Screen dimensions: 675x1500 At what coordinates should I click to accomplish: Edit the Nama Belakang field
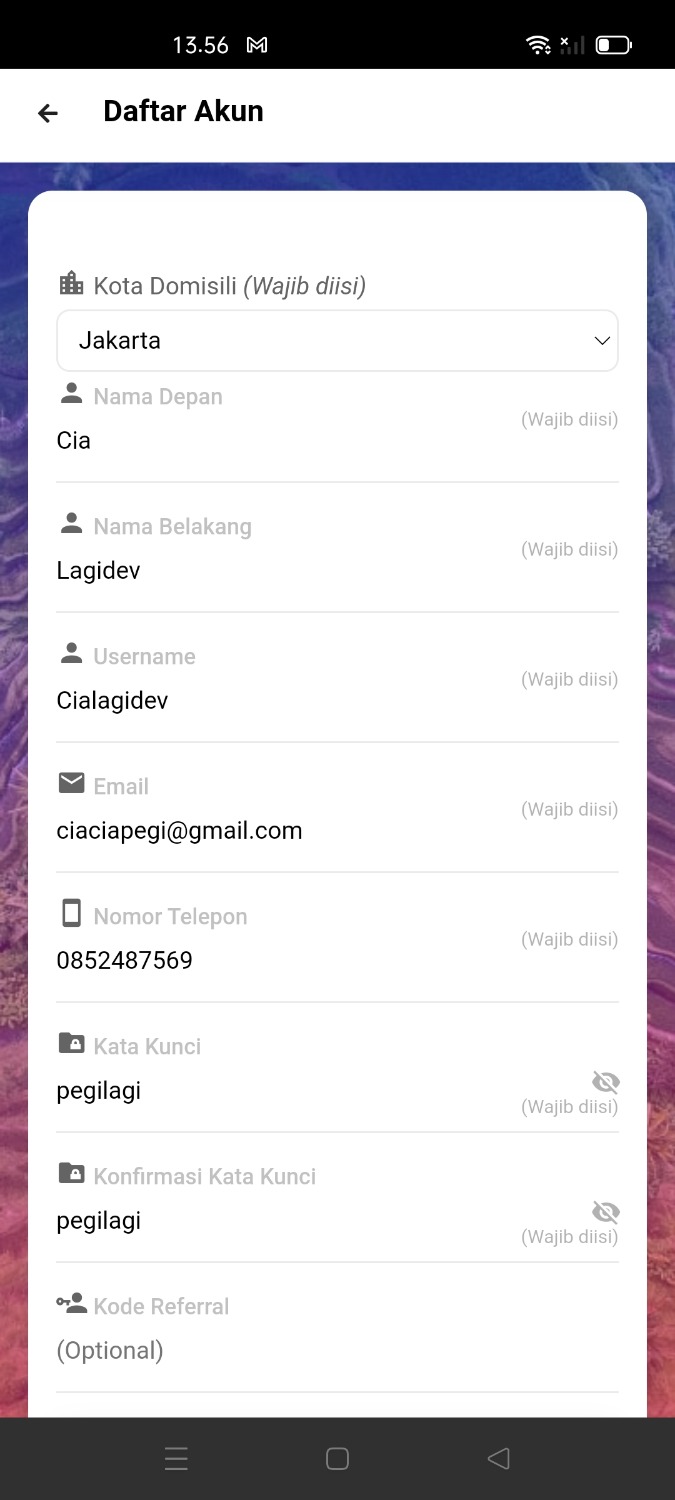pos(280,571)
